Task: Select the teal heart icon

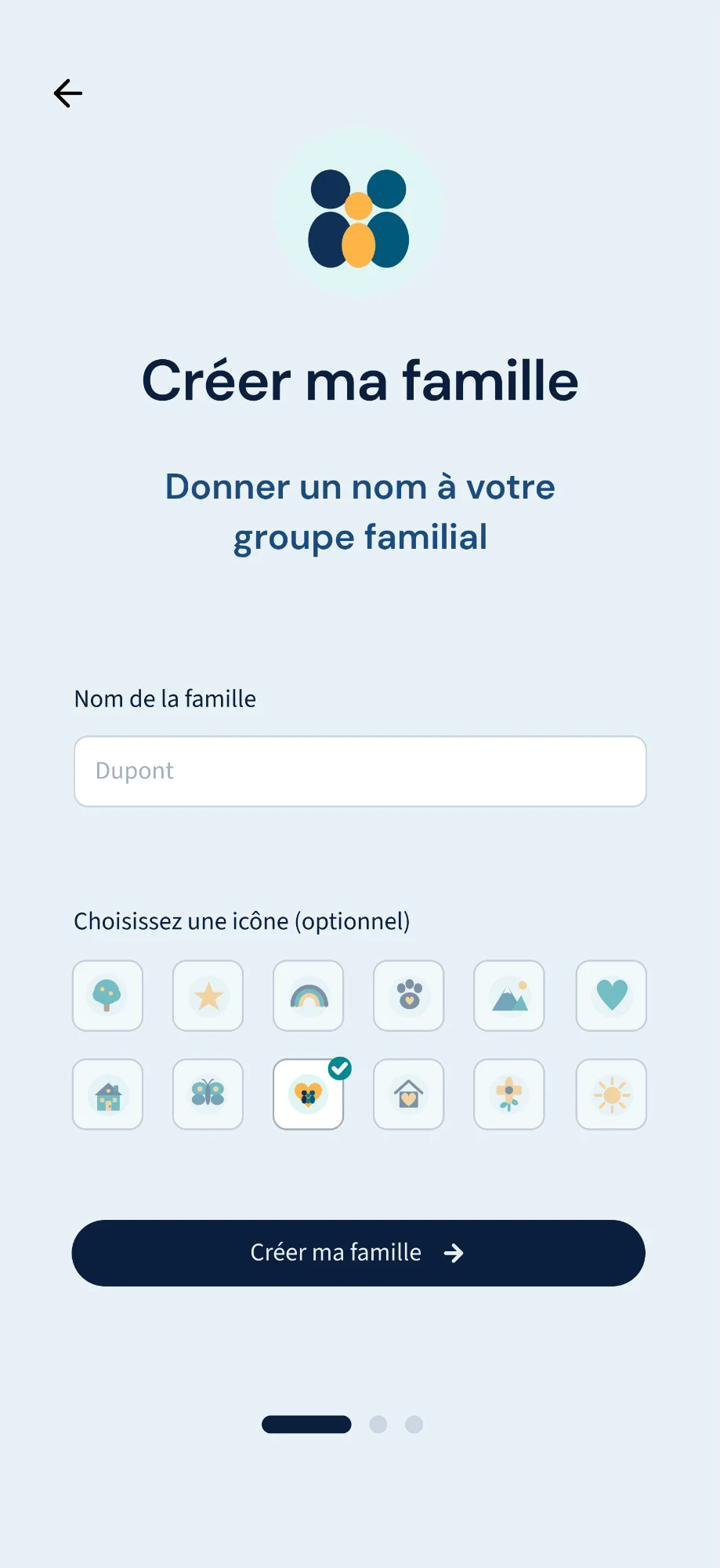Action: (610, 996)
